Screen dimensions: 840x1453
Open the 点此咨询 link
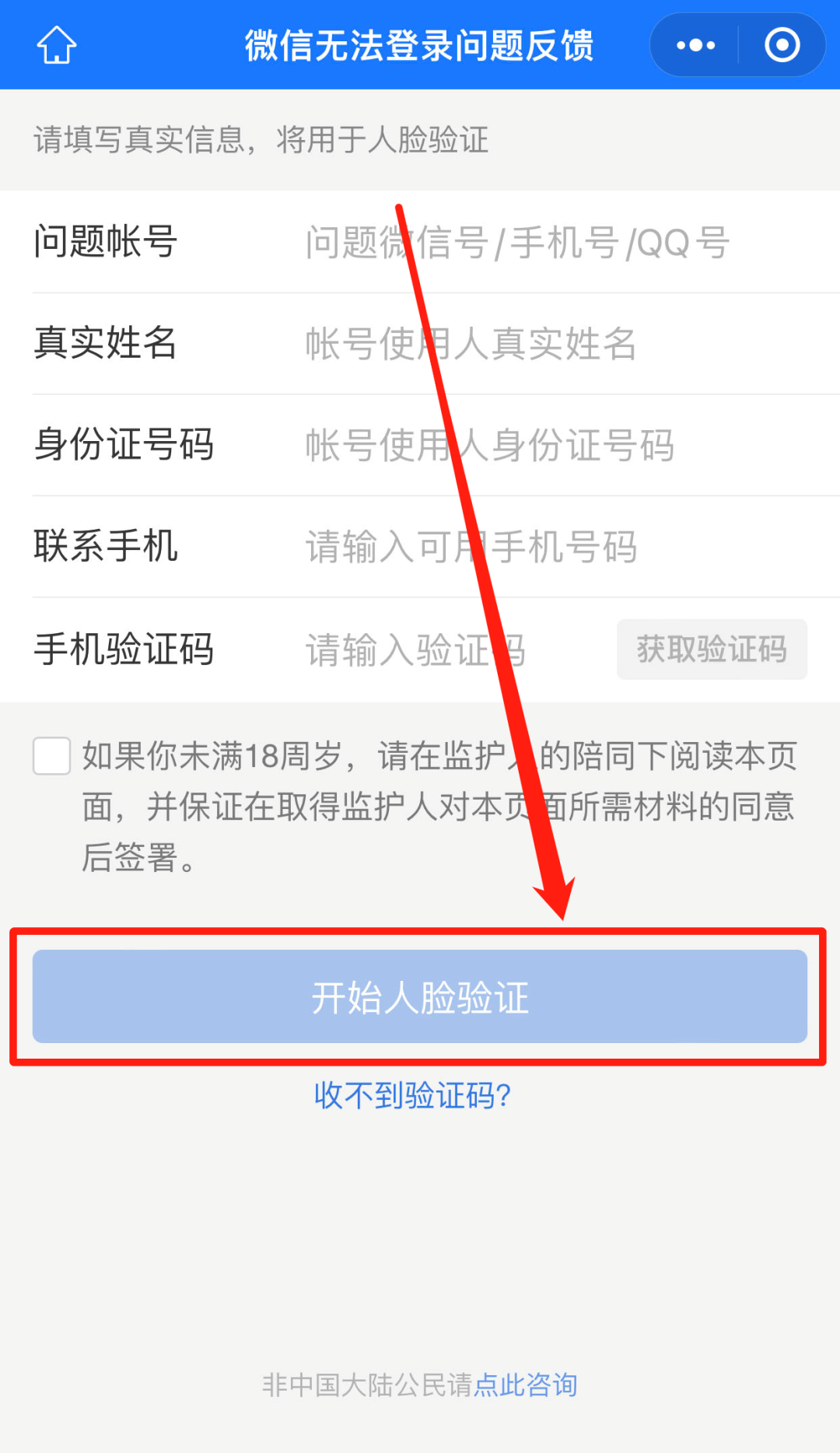526,1385
